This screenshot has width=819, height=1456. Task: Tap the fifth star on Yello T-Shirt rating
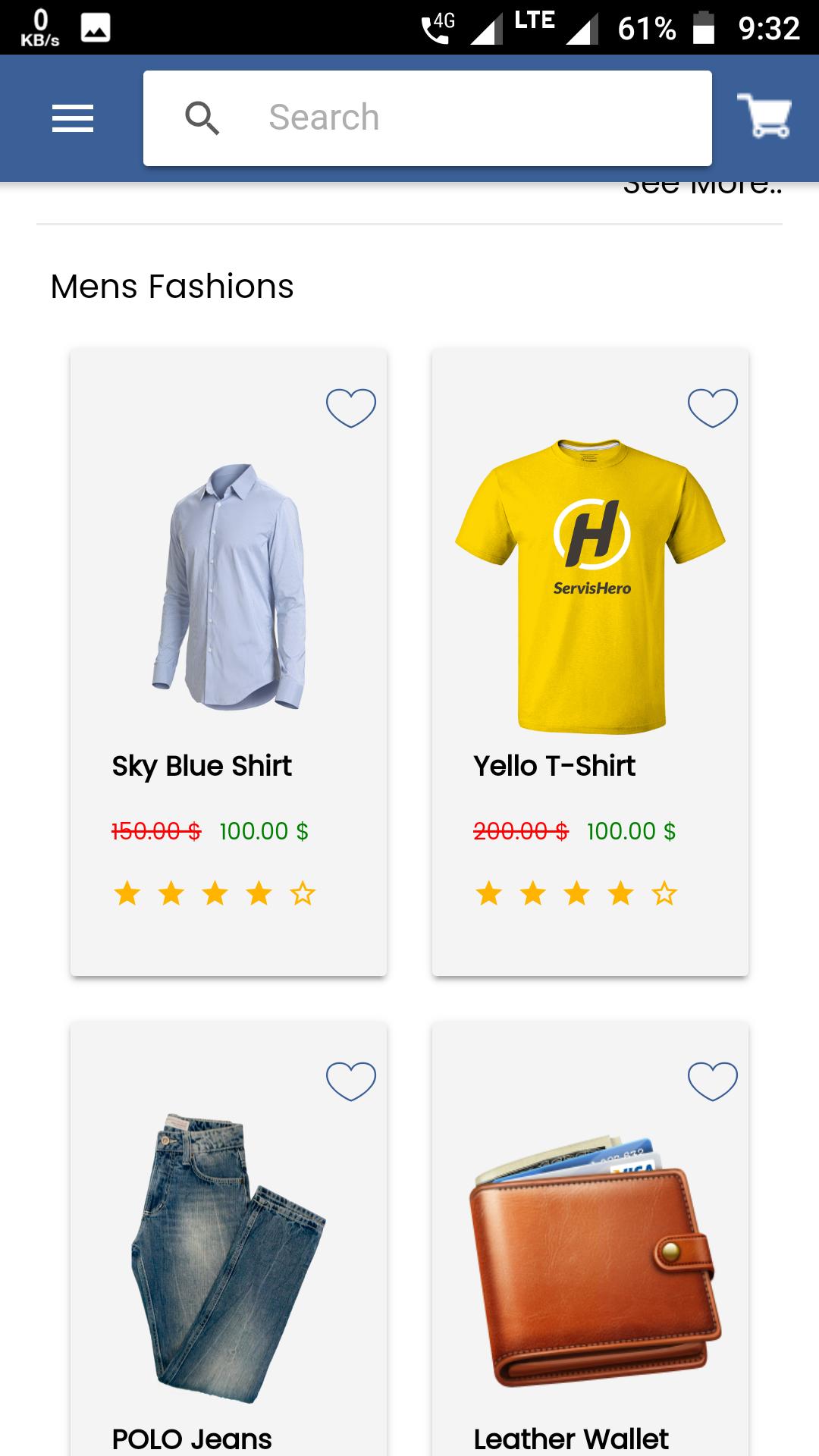pos(663,893)
